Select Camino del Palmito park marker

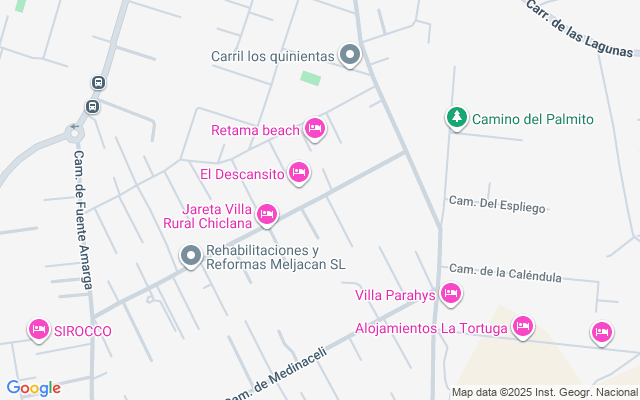pos(456,118)
